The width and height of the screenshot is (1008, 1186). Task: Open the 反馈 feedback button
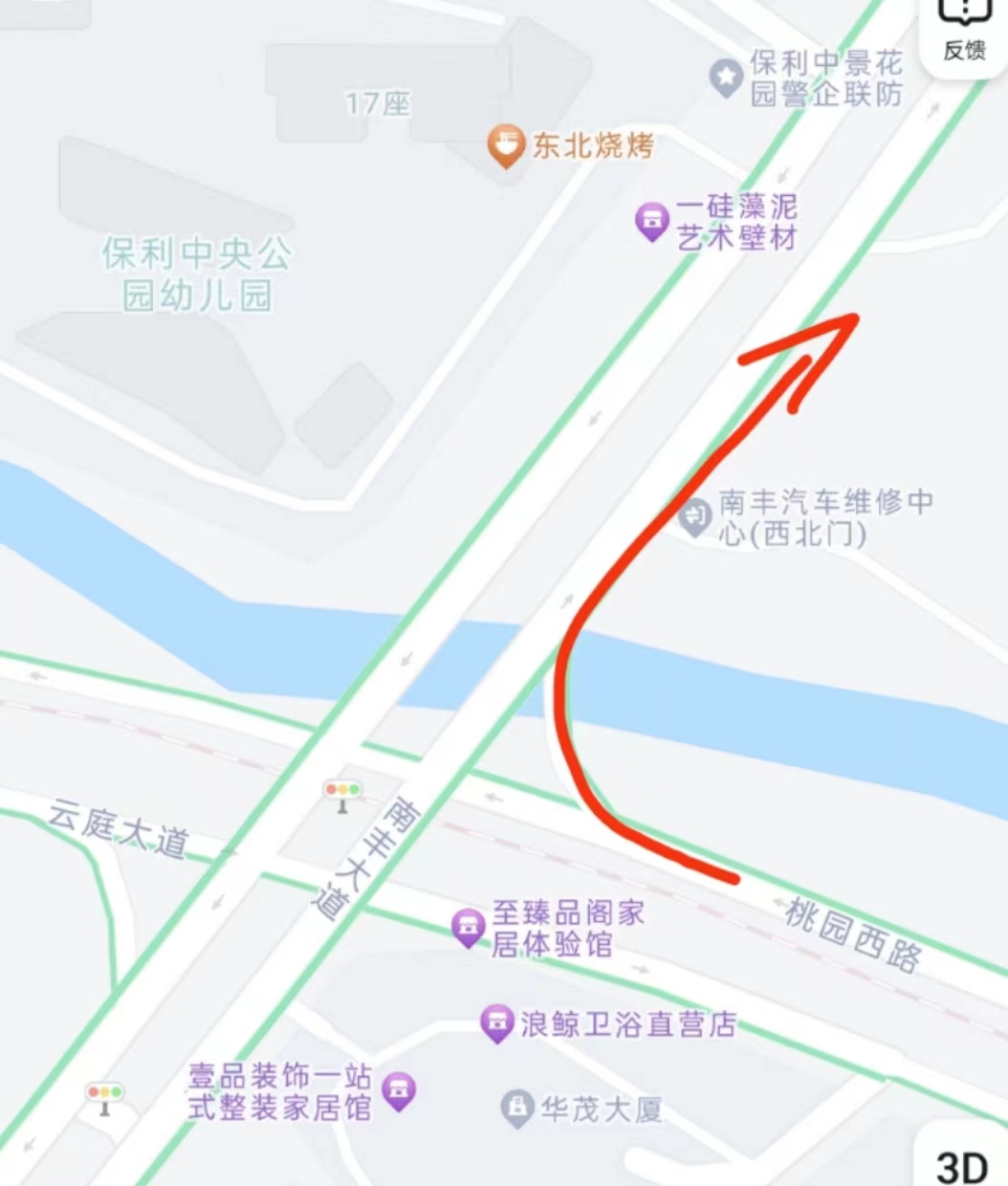[964, 33]
